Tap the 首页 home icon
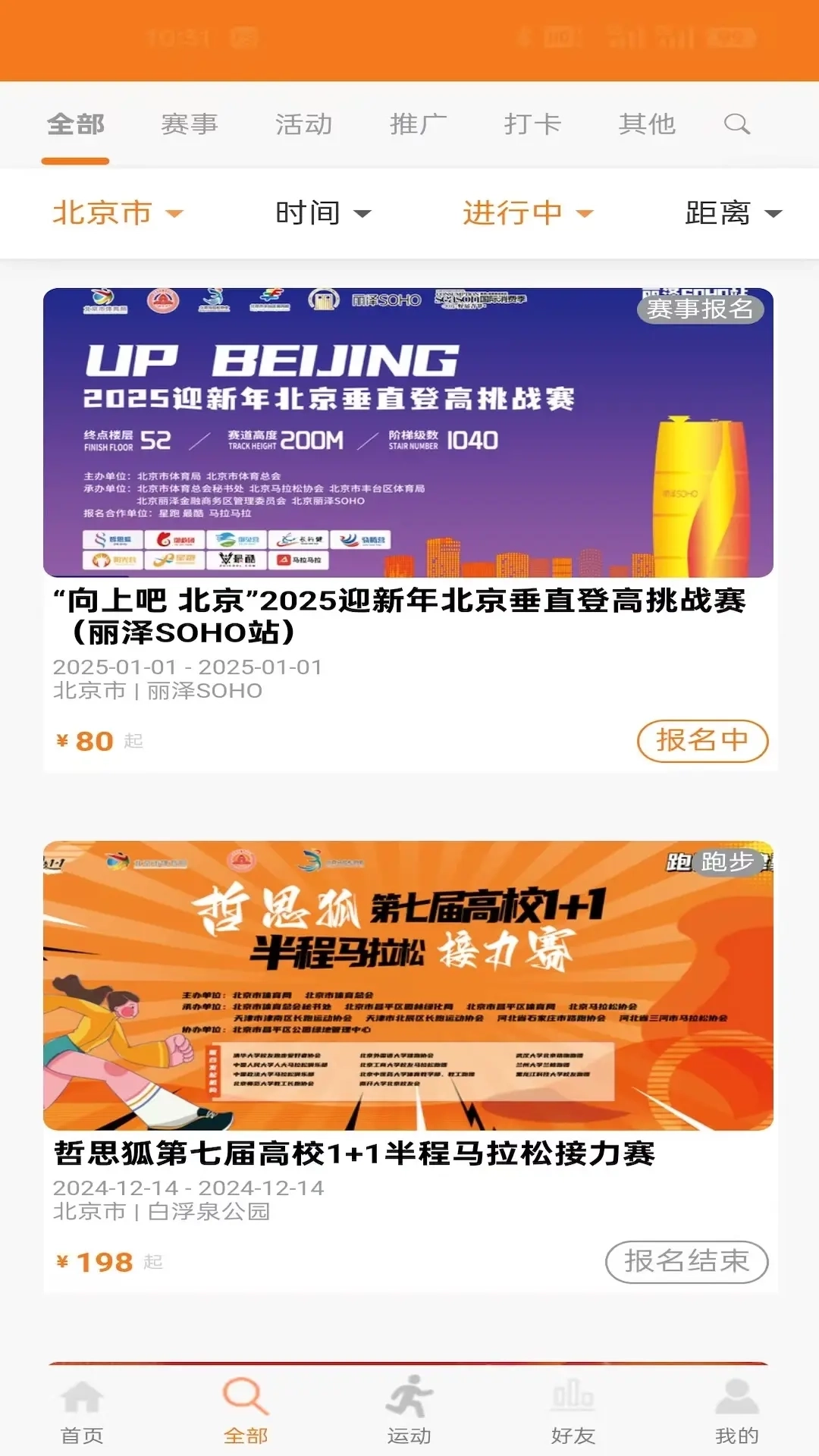Screen dimensions: 819x1456 (x=81, y=1409)
